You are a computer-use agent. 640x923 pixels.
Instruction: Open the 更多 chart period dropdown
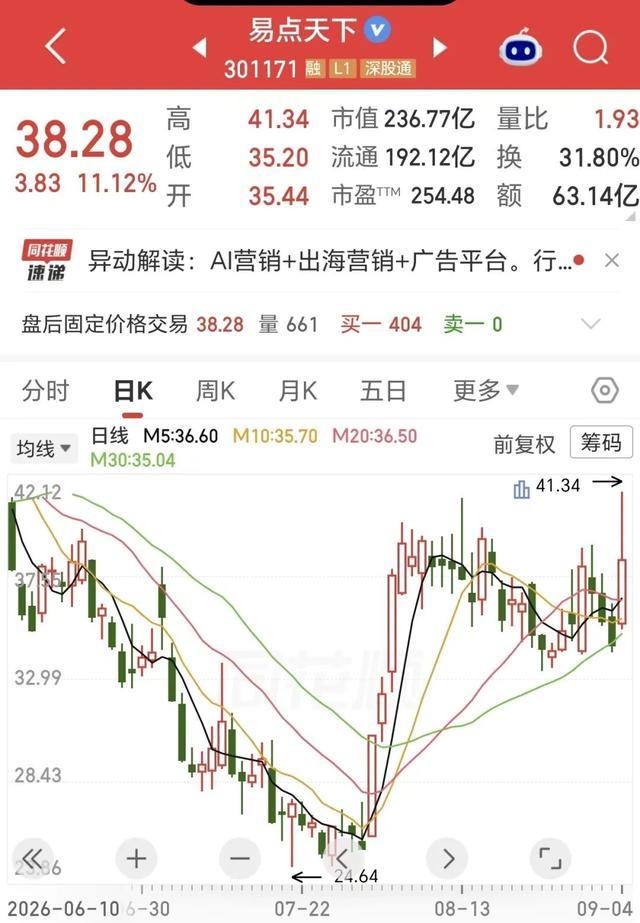(x=486, y=390)
